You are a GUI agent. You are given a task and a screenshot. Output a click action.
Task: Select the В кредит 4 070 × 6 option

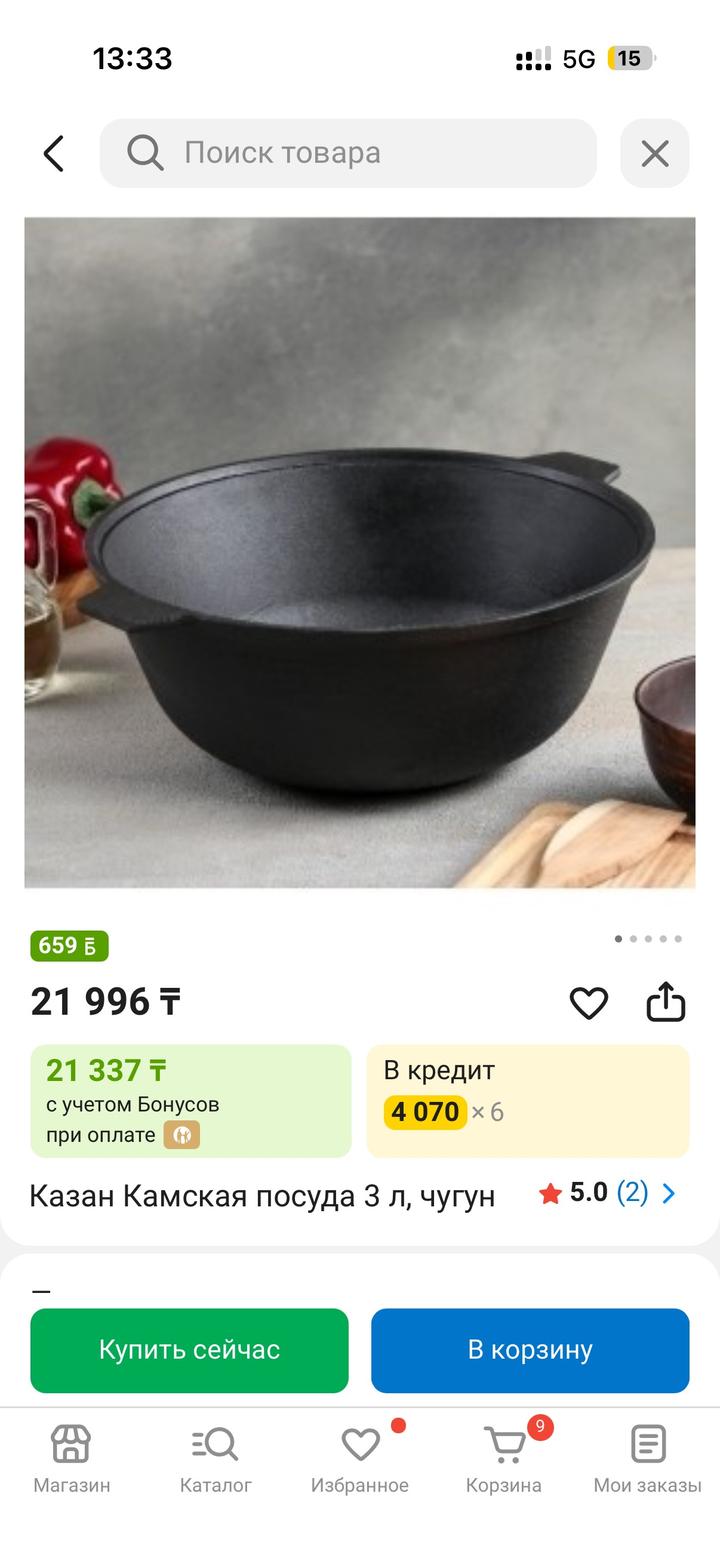tap(527, 1101)
